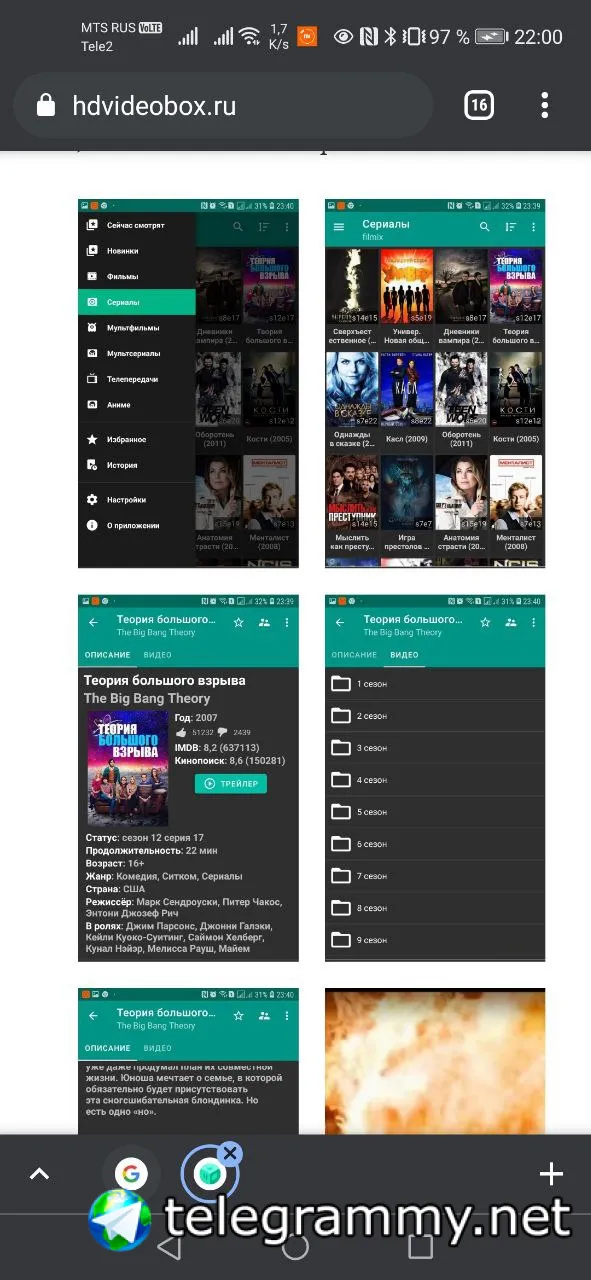The image size is (591, 1280).
Task: Open the orange fiery image tile
Action: [x=435, y=1060]
